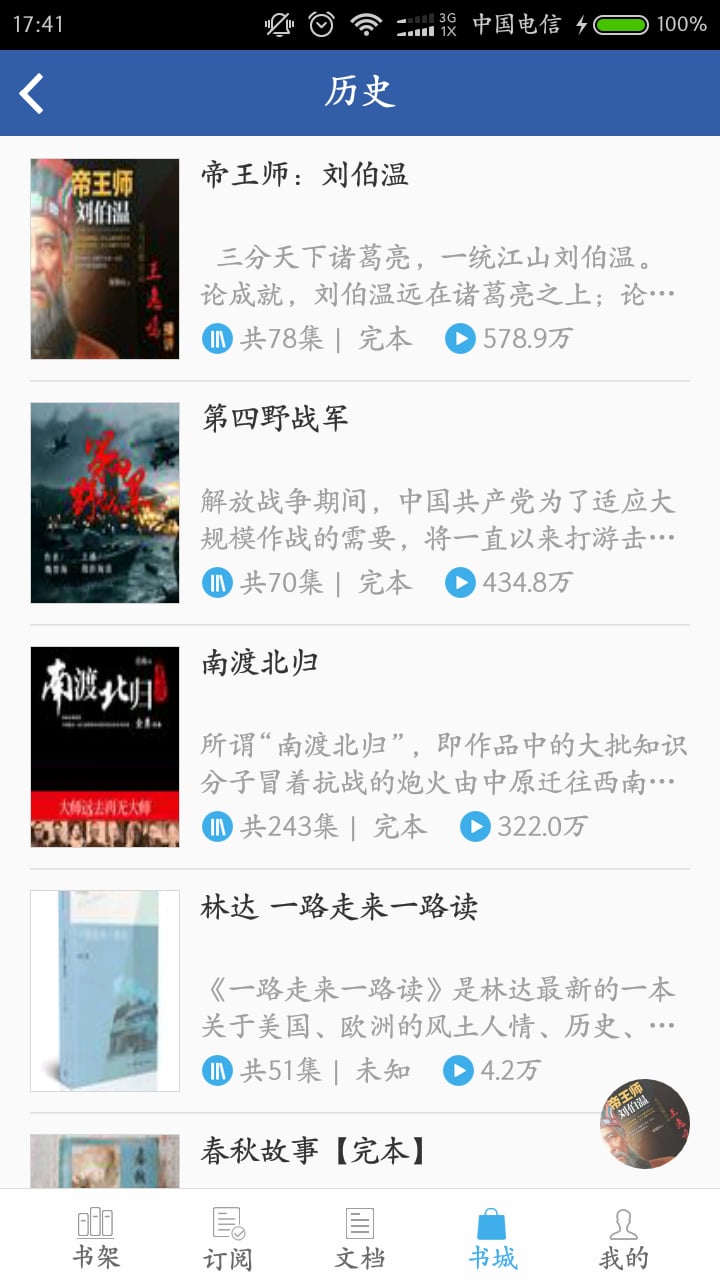Tap the episode count icon for 帝王师：刘伯温
This screenshot has height=1280, width=720.
[218, 338]
